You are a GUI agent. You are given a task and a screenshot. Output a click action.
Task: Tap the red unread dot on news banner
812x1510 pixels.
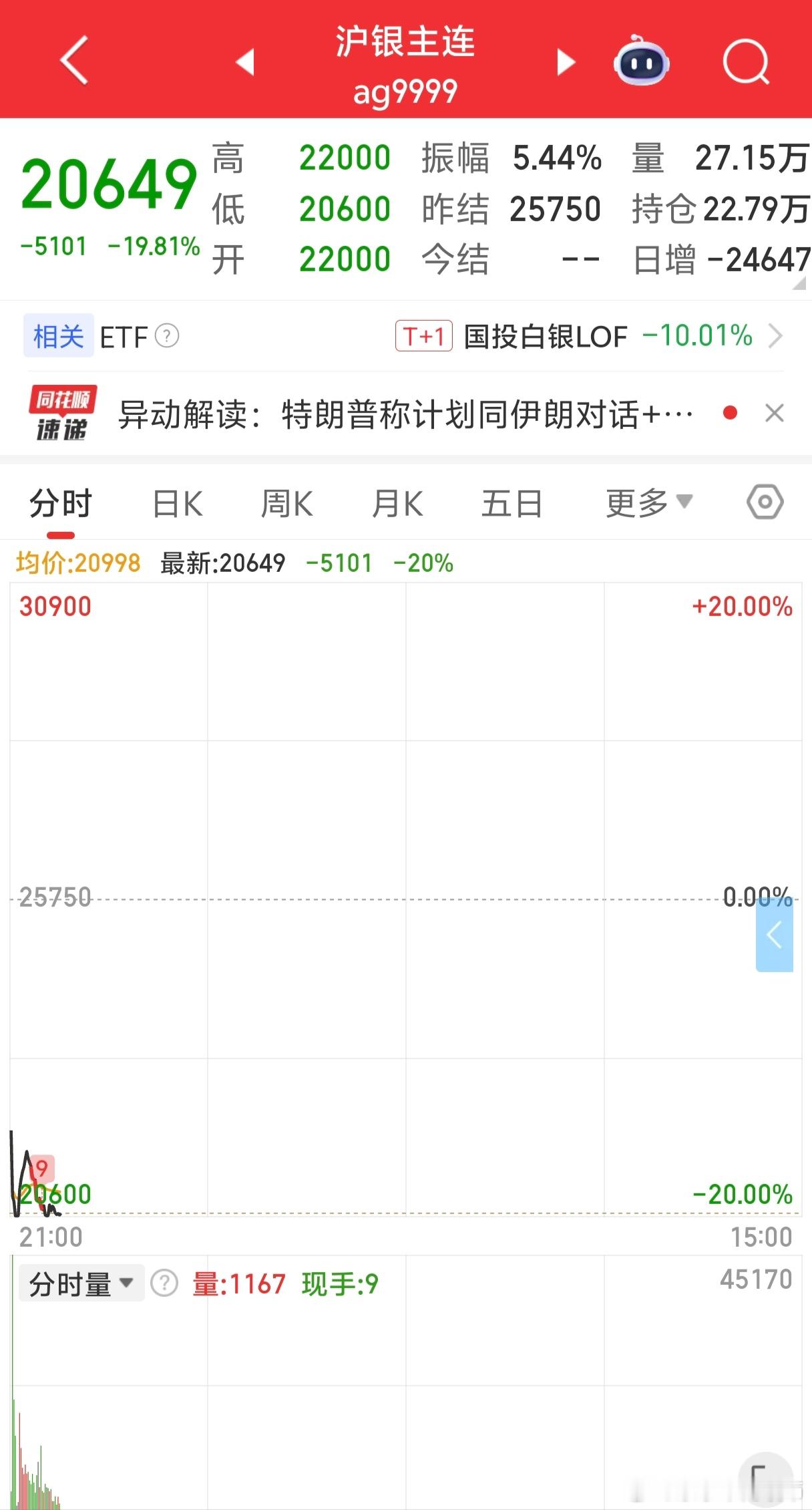click(731, 413)
